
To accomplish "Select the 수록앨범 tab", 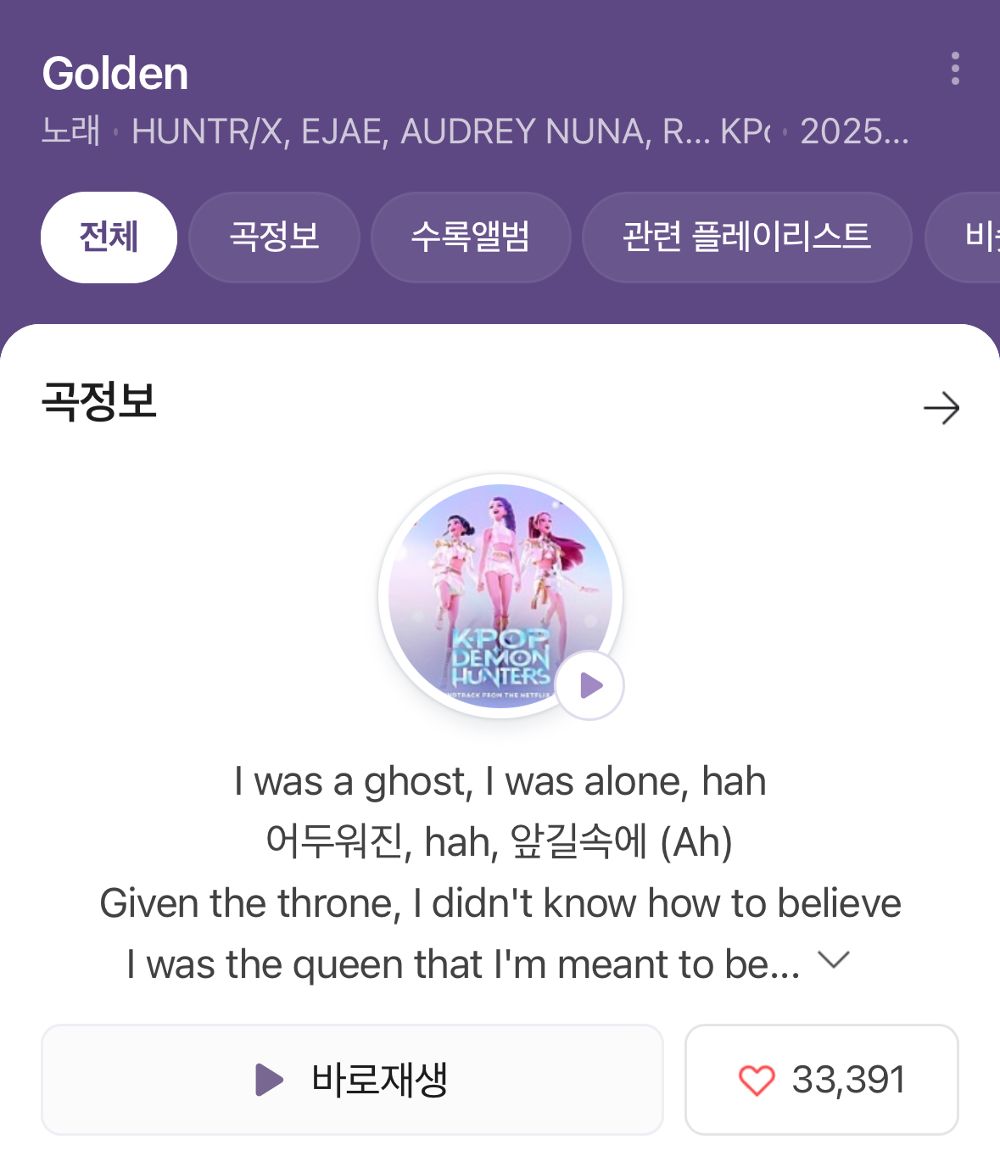I will pos(470,236).
